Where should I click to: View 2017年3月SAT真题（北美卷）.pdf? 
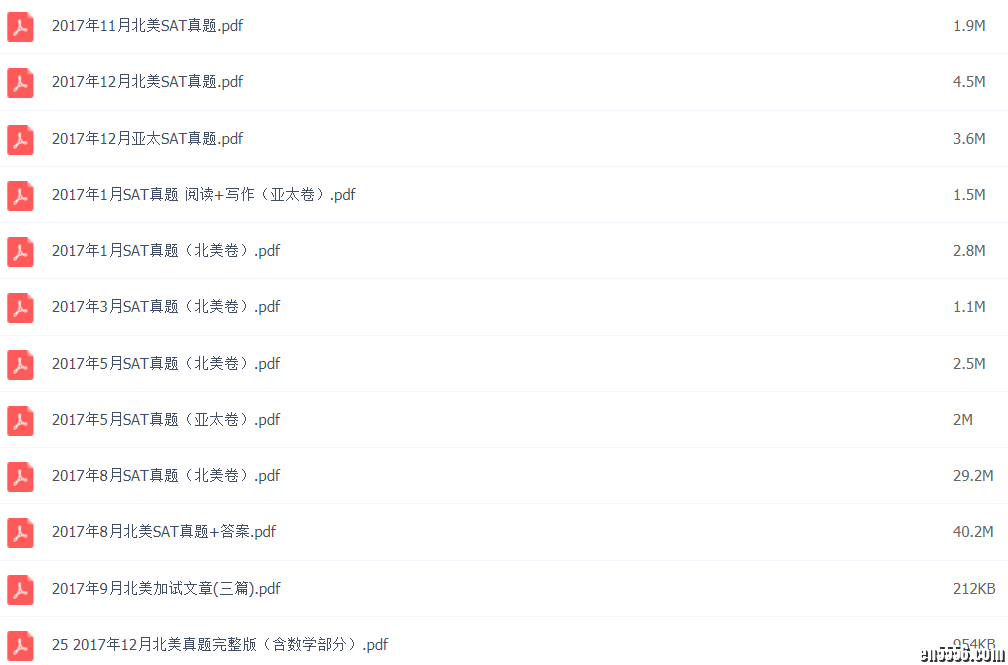[x=165, y=307]
